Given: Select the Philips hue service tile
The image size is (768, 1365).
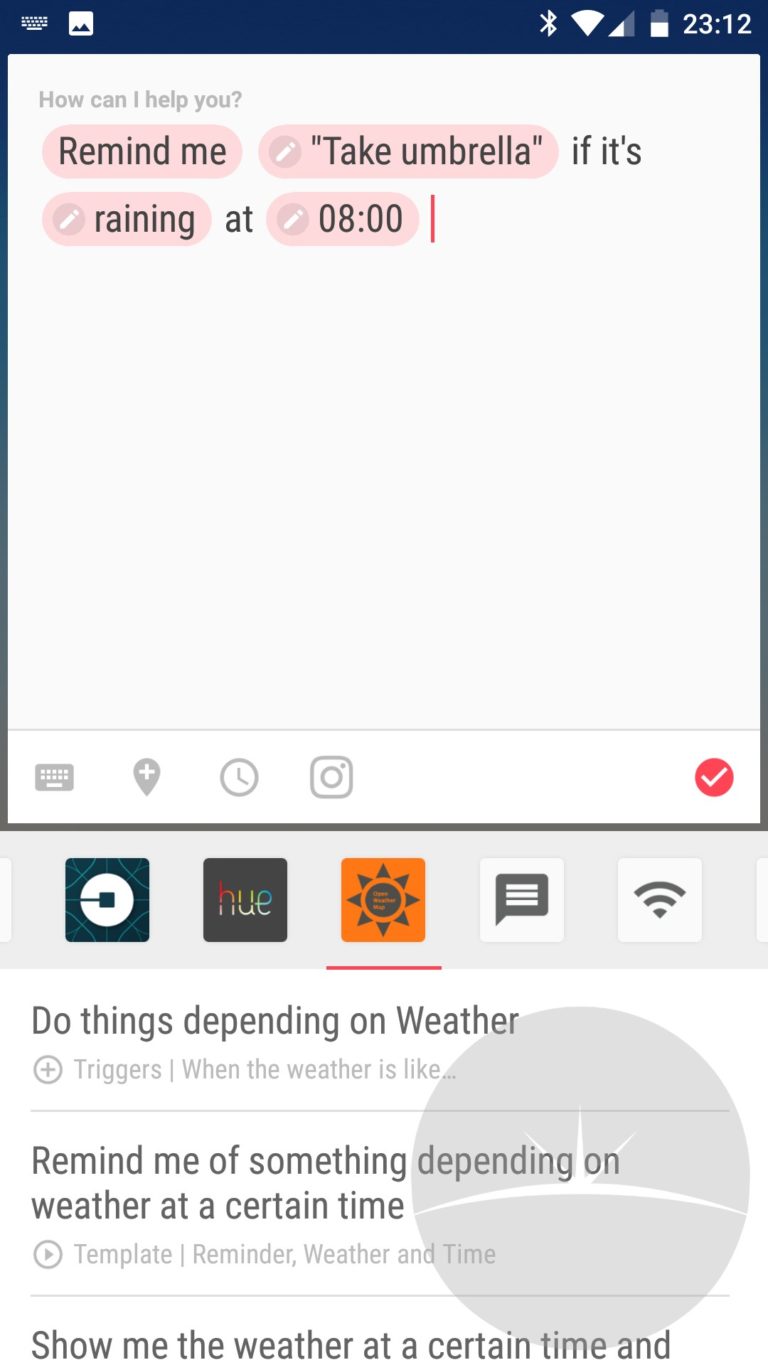Looking at the screenshot, I should tap(245, 900).
